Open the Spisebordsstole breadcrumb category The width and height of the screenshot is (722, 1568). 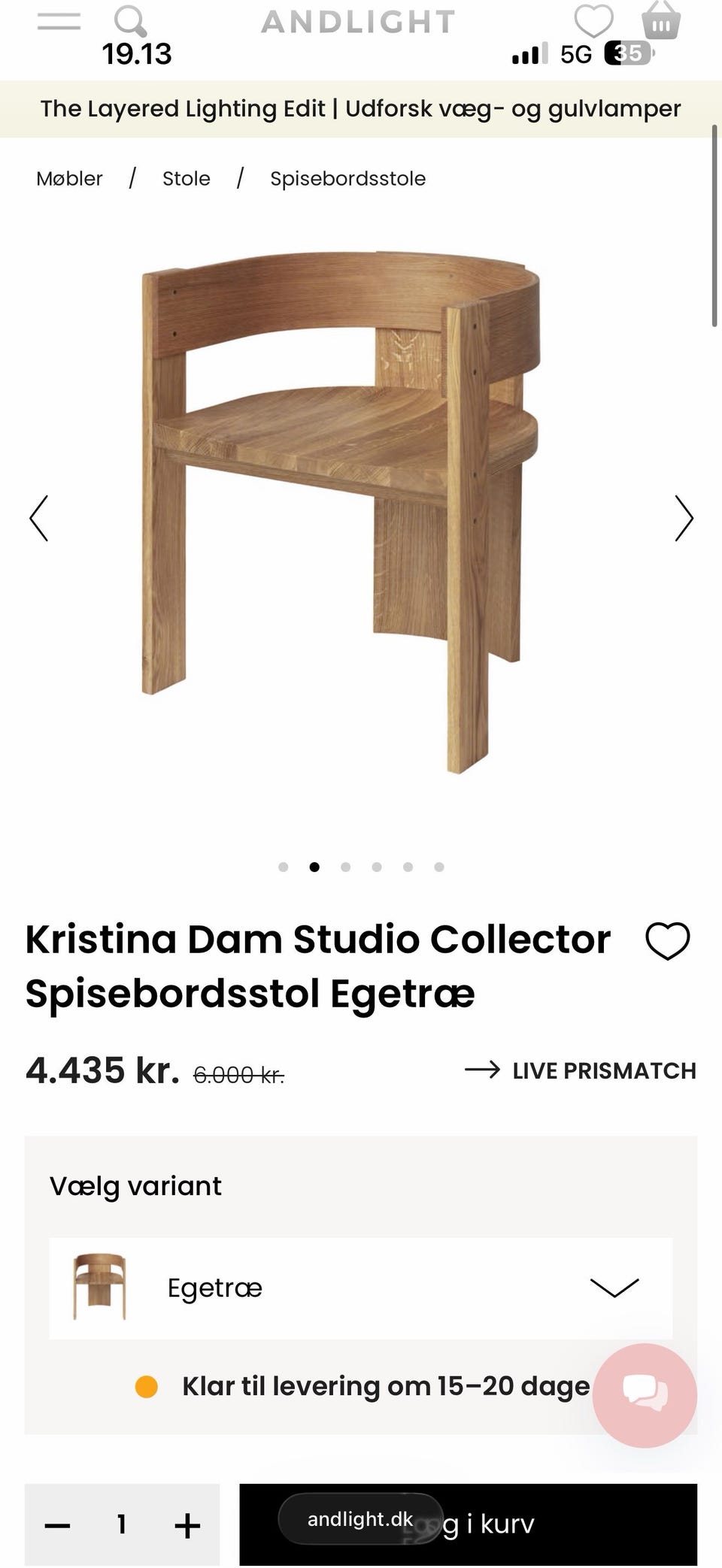click(x=347, y=178)
